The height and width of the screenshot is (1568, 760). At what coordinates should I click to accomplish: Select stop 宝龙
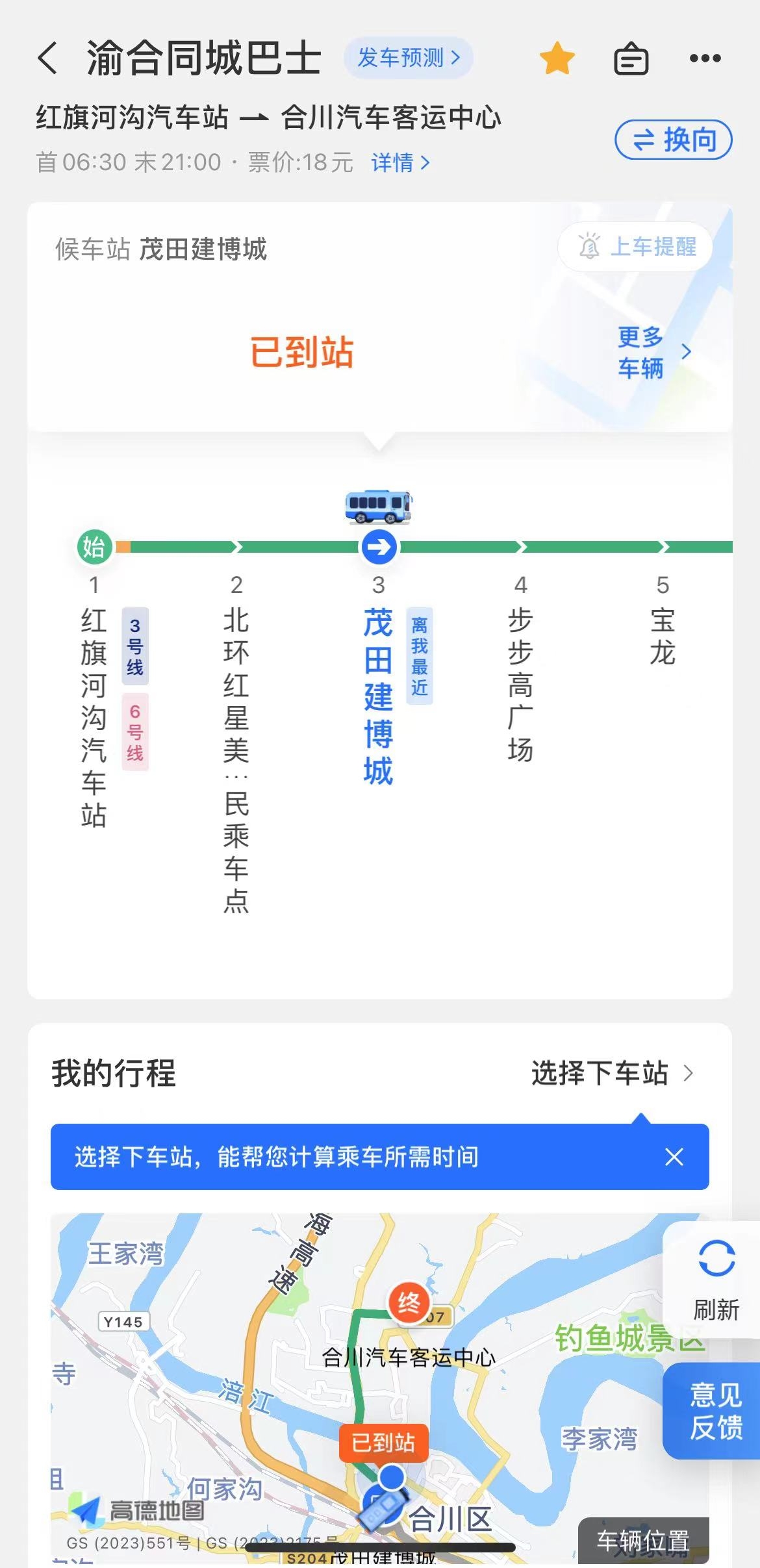pos(663,637)
